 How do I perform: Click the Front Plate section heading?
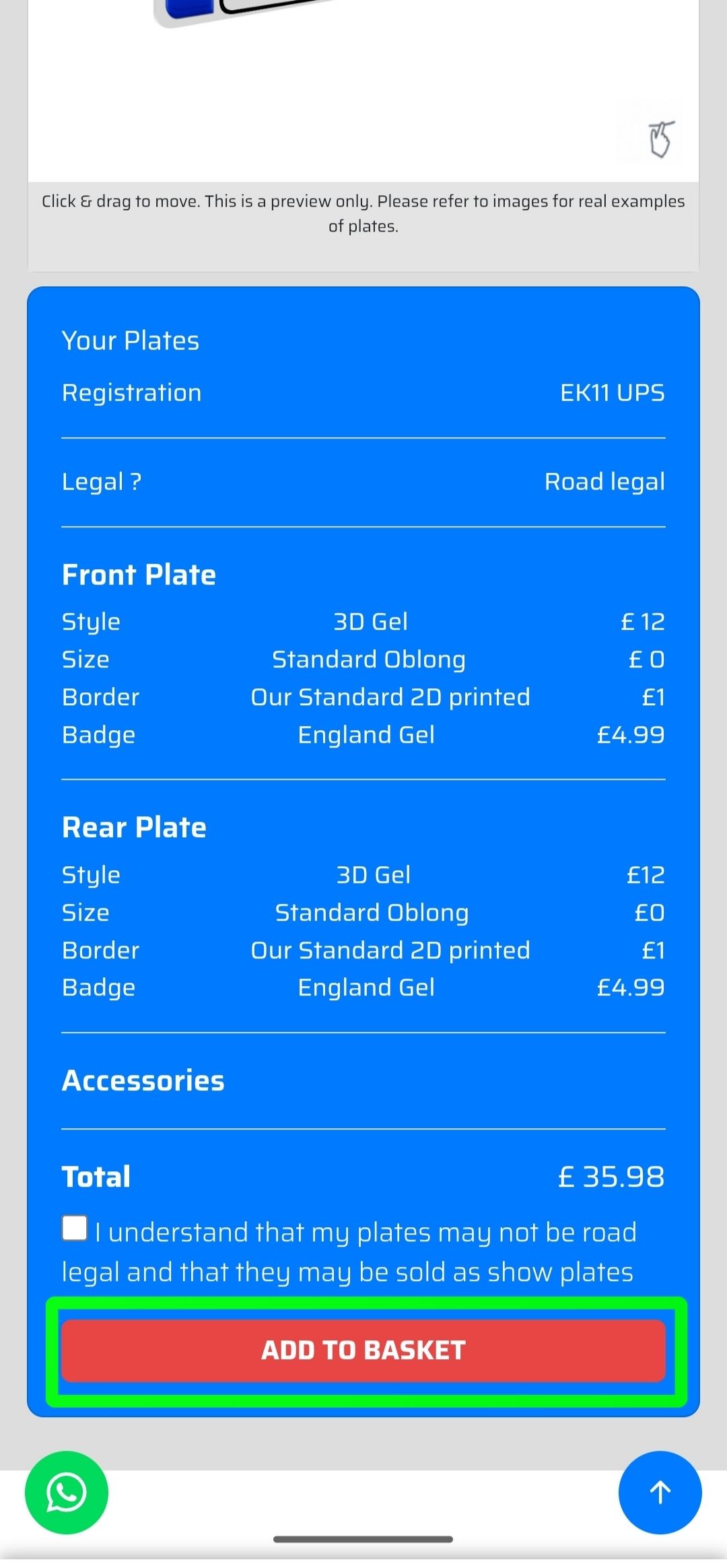pyautogui.click(x=138, y=574)
